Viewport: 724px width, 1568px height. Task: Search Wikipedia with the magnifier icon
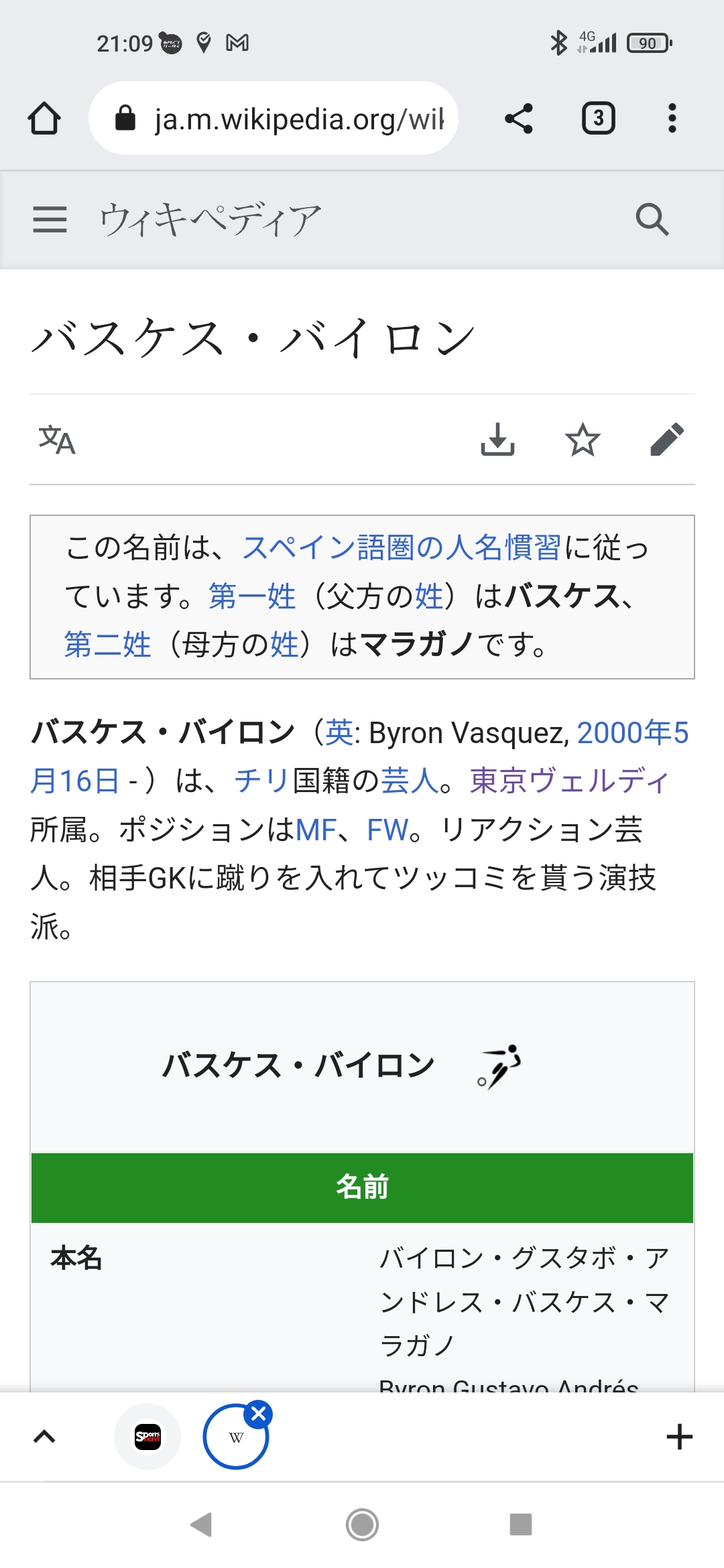coord(652,219)
